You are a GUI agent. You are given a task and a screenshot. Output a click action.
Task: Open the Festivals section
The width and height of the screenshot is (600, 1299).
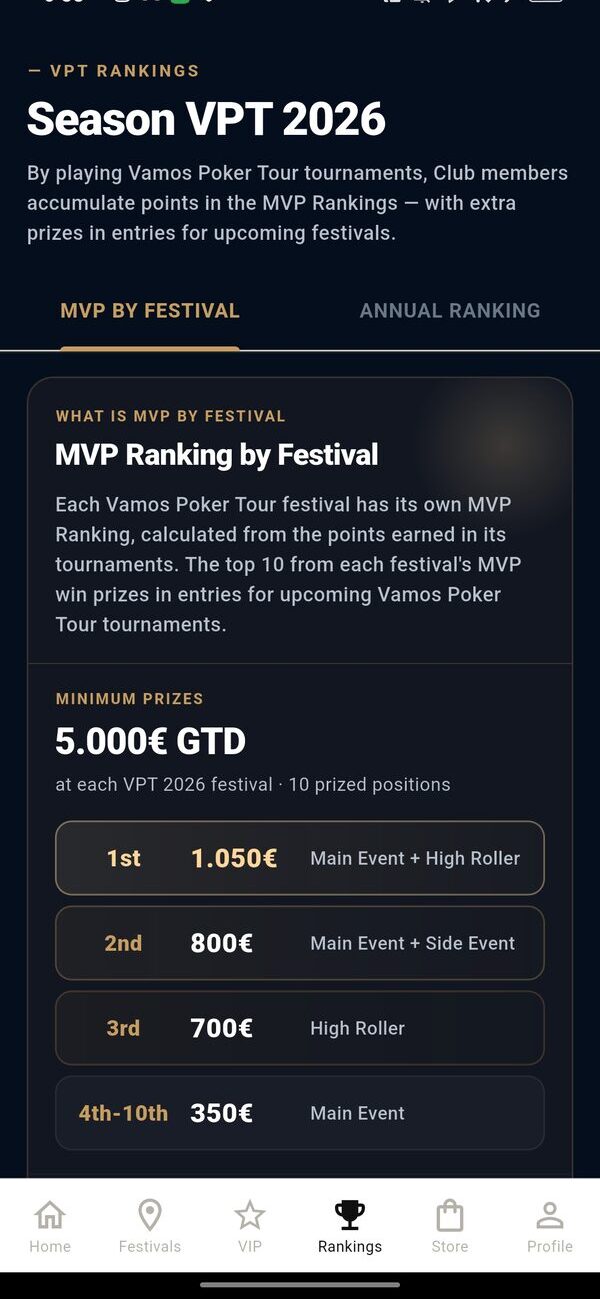pyautogui.click(x=150, y=1226)
